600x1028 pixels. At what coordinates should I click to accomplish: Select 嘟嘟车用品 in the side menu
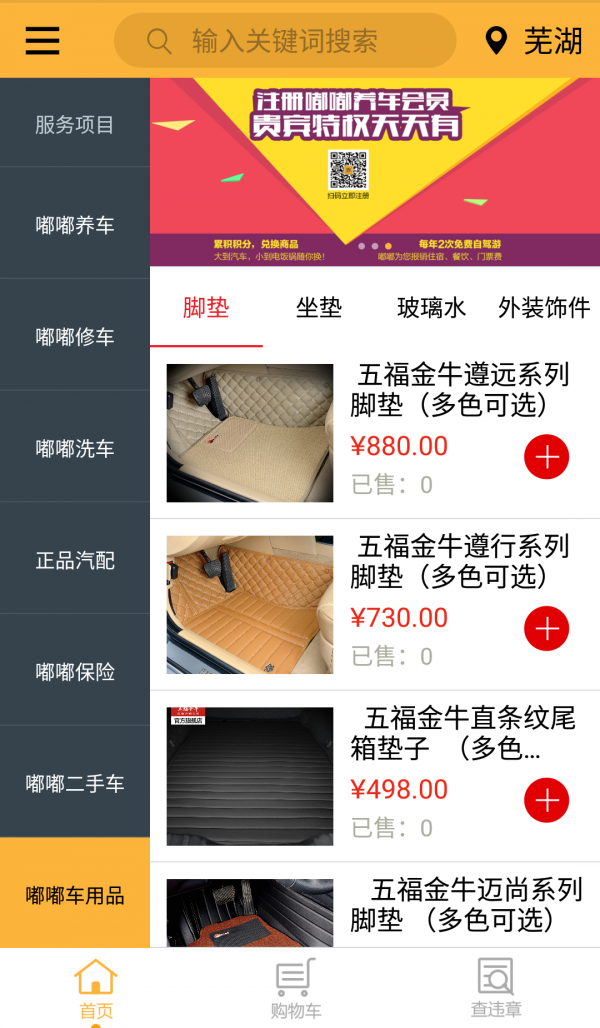click(x=75, y=895)
